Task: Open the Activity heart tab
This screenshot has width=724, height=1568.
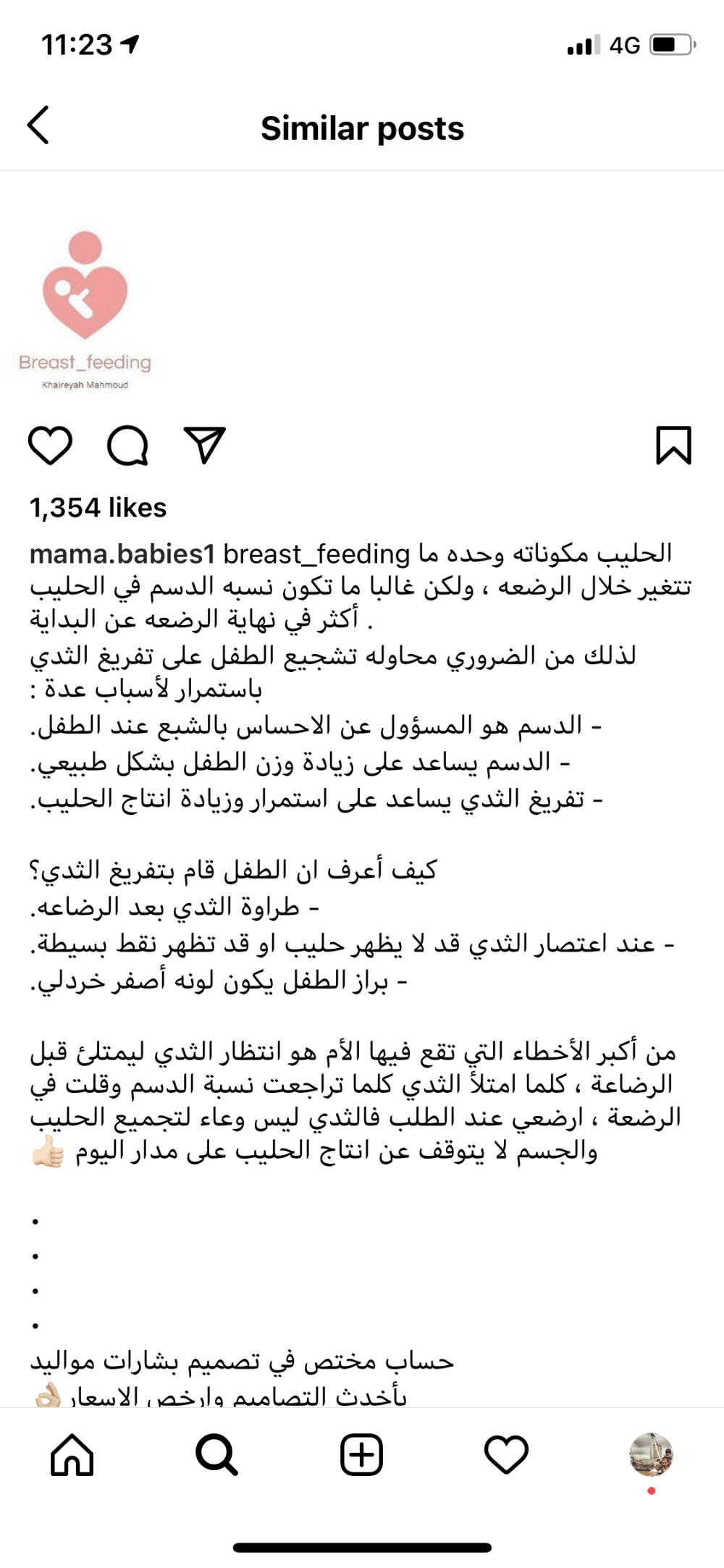Action: coord(506,1454)
